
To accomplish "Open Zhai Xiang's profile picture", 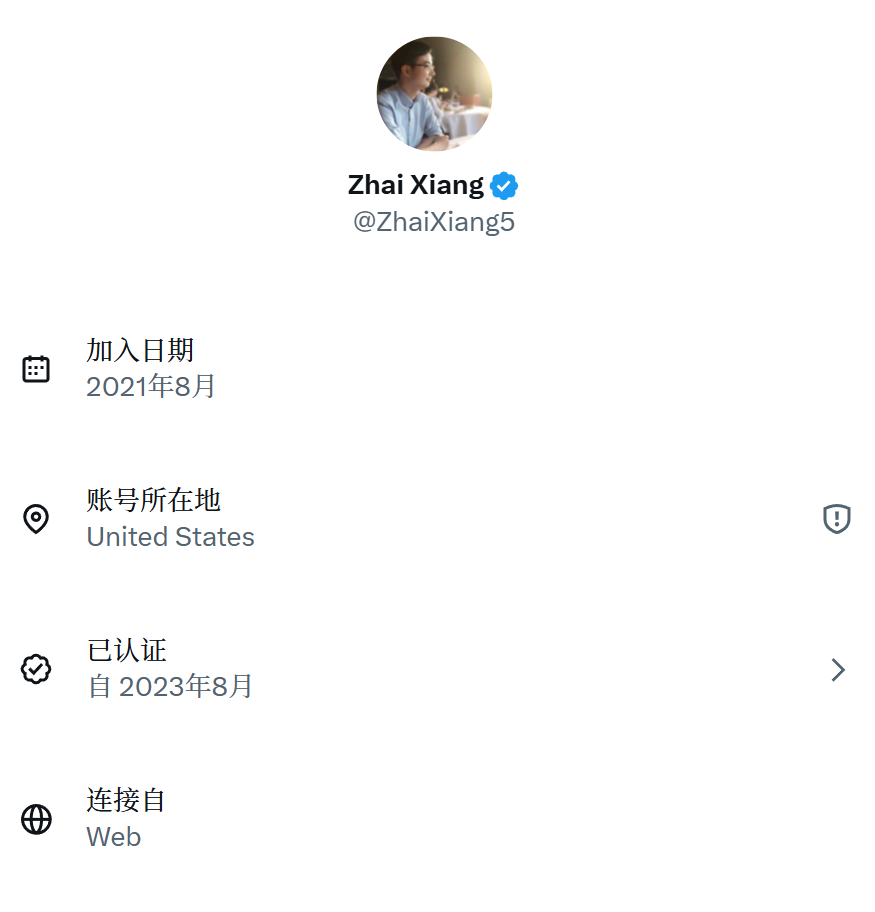I will [x=434, y=94].
